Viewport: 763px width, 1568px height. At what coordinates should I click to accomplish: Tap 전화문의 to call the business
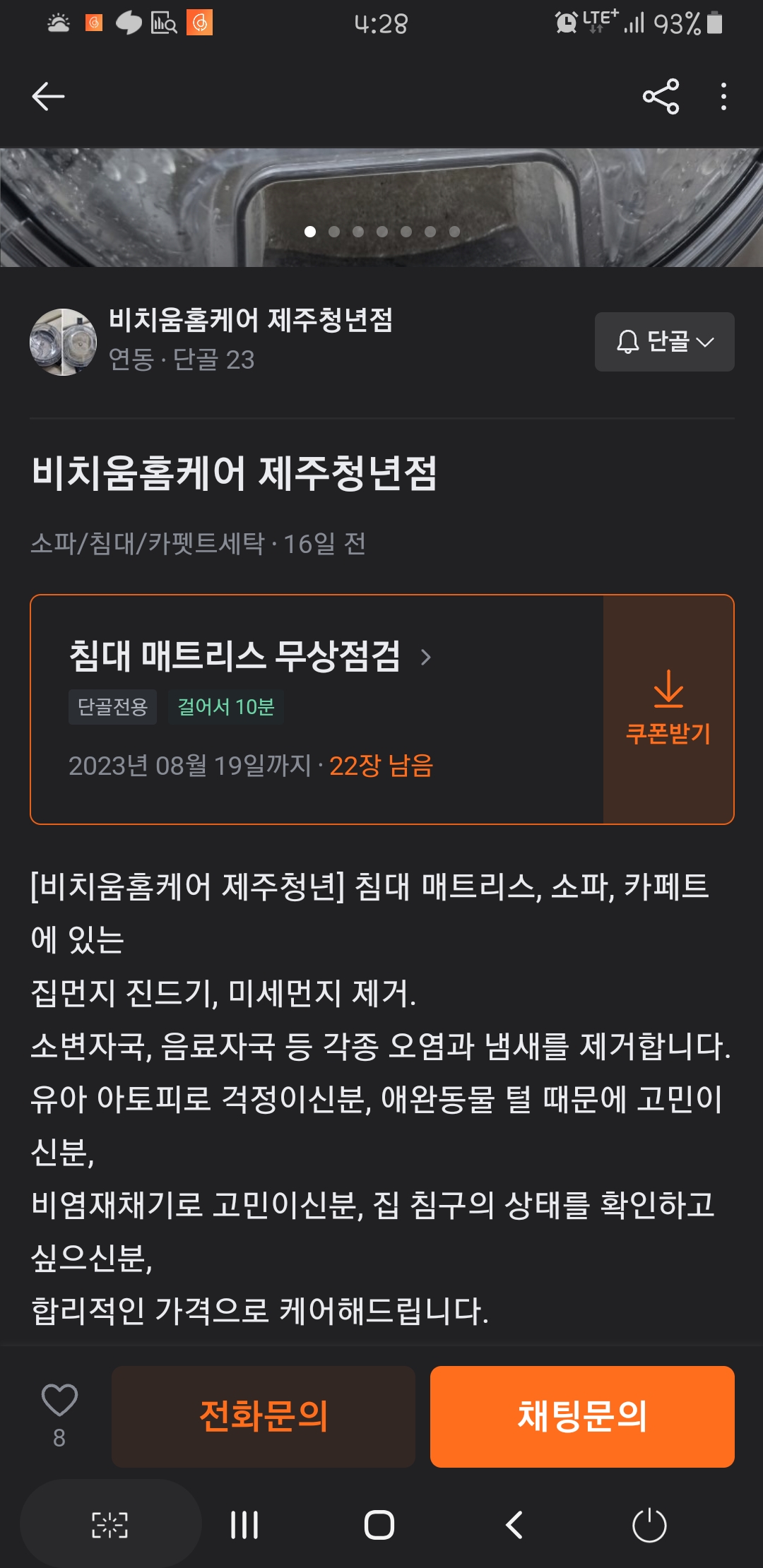point(264,1417)
